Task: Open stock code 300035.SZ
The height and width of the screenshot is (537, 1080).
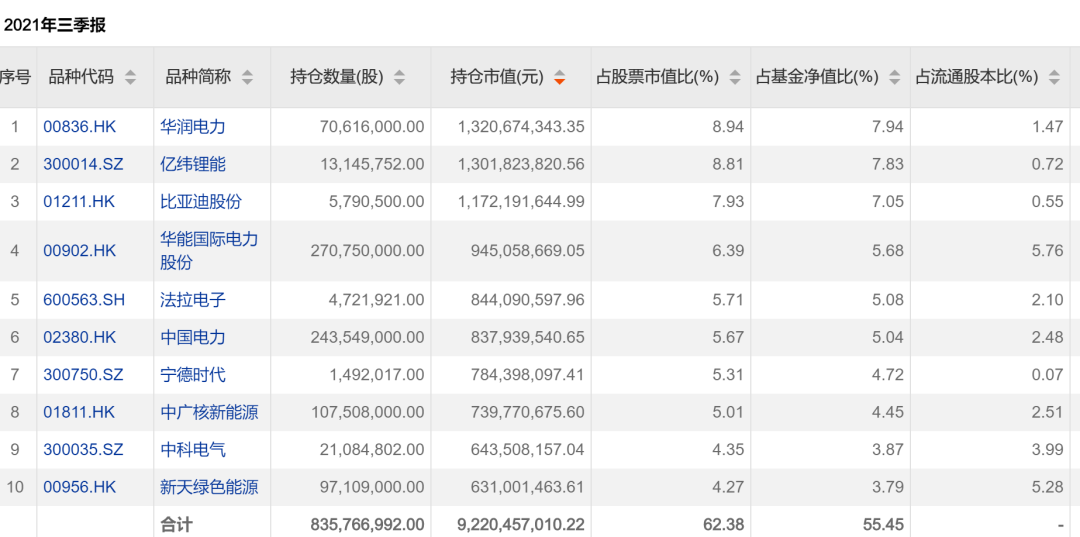Action: pyautogui.click(x=83, y=450)
